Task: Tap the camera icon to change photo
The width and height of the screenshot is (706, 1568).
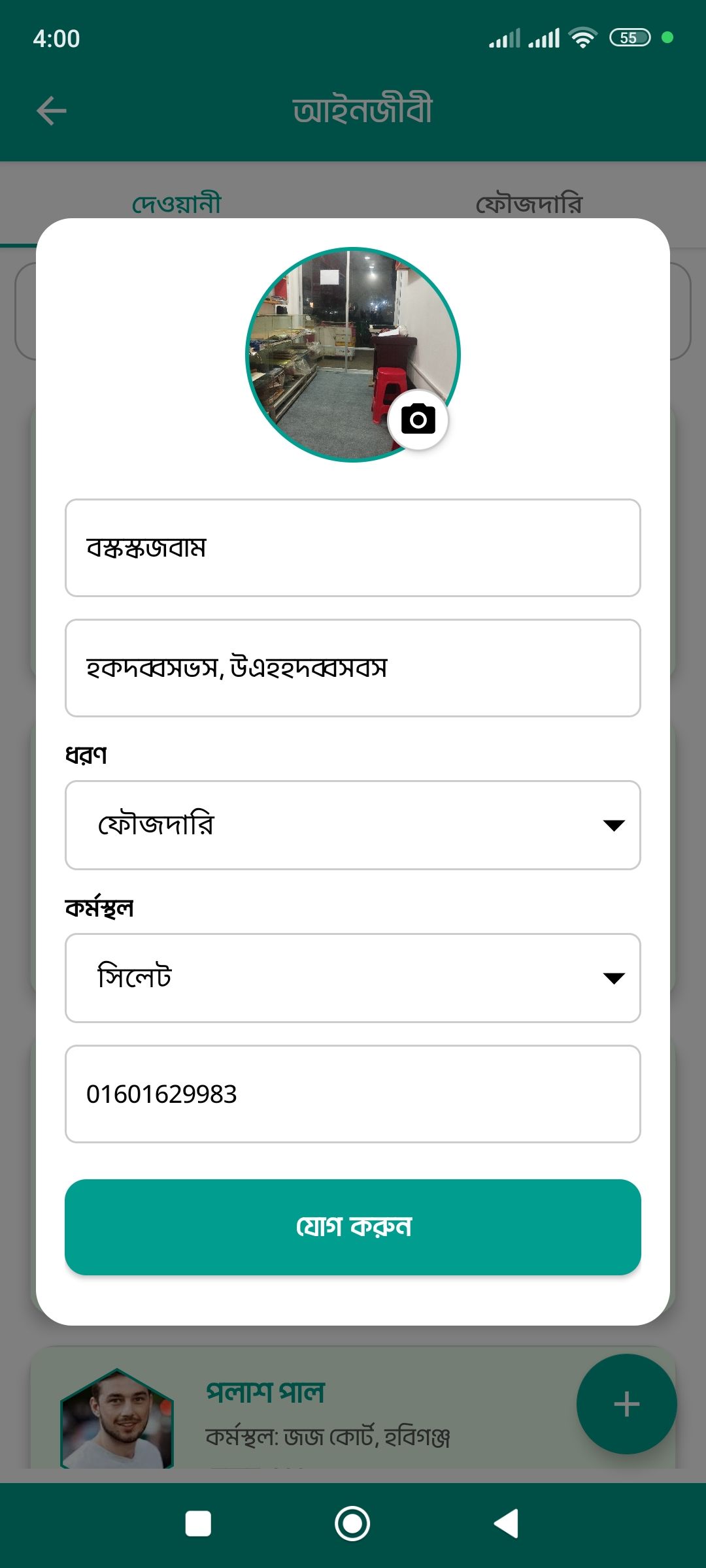Action: (x=418, y=419)
